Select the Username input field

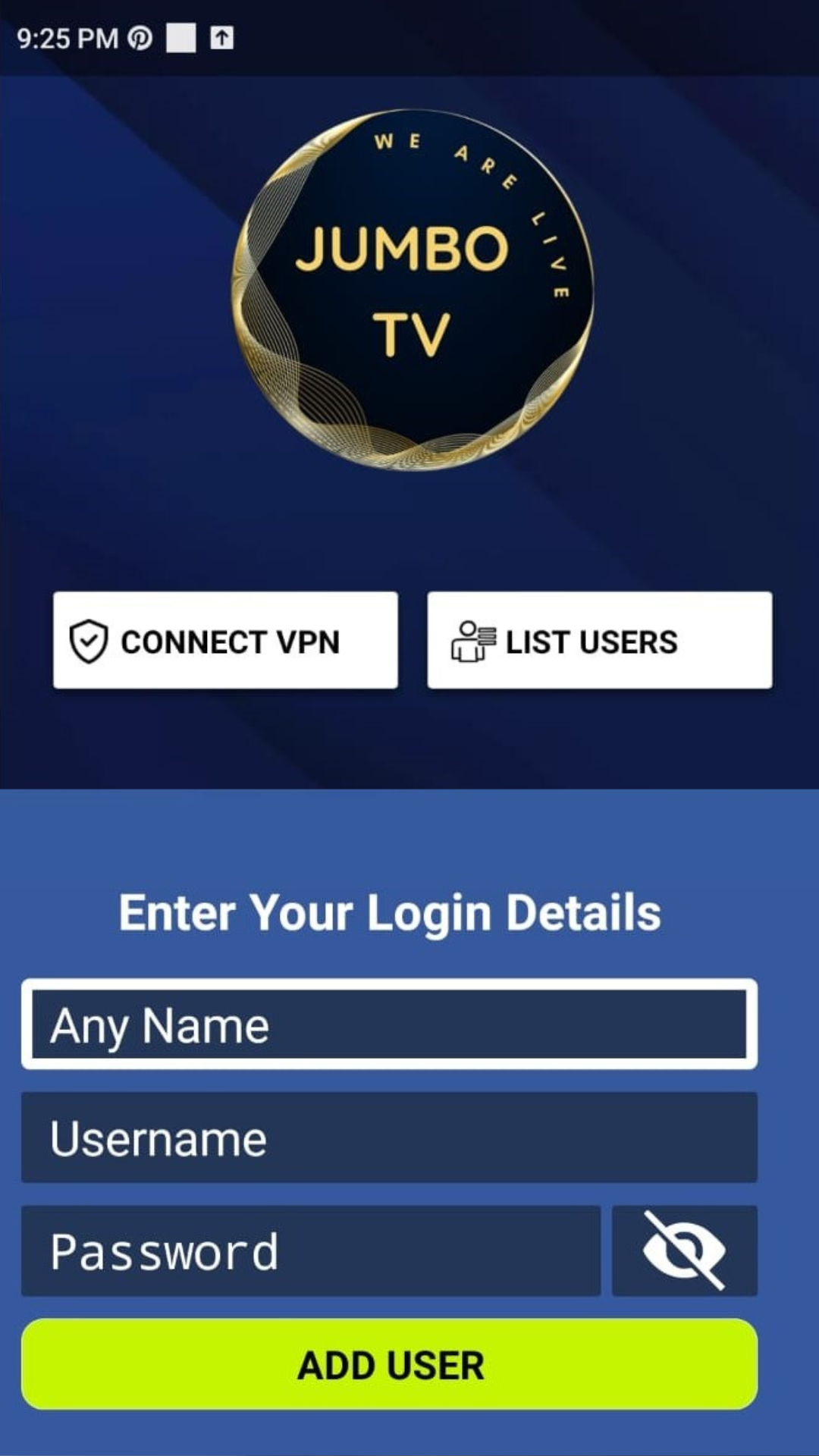click(x=389, y=1137)
